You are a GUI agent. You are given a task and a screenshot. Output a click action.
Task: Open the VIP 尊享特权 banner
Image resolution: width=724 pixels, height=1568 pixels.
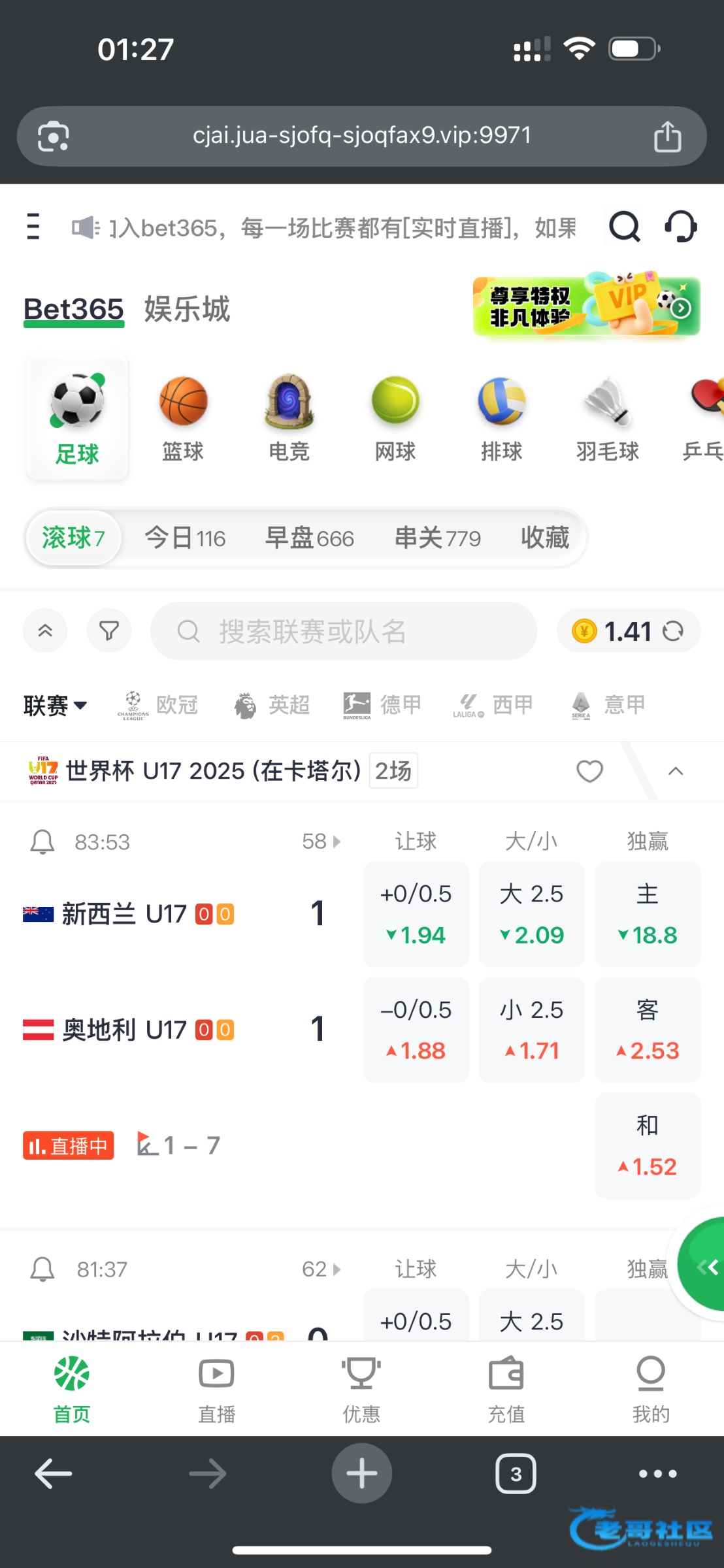coord(586,306)
